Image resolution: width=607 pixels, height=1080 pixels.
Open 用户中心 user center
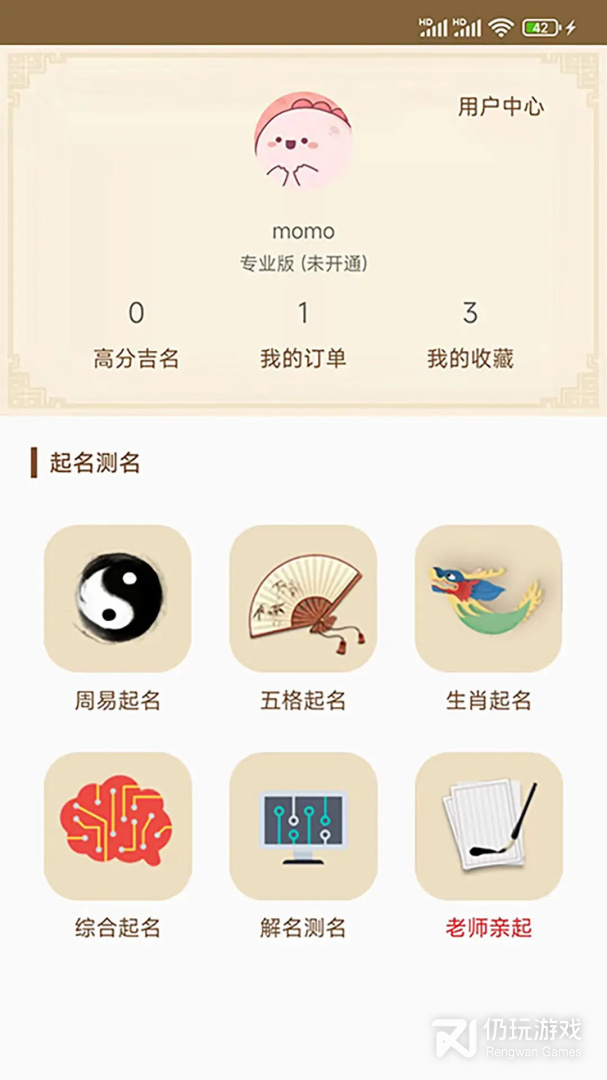click(x=501, y=107)
